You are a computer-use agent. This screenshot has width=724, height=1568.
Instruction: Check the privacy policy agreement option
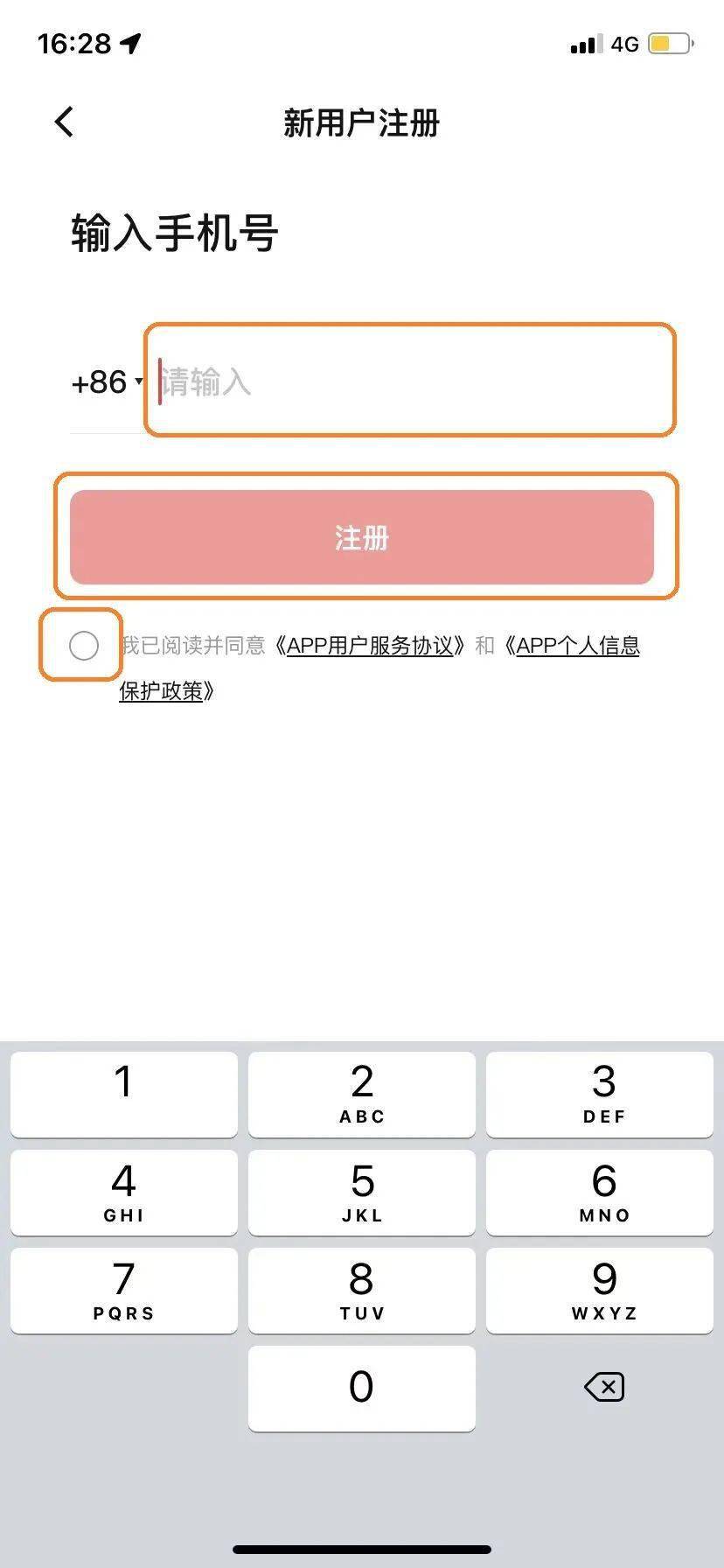pos(83,647)
